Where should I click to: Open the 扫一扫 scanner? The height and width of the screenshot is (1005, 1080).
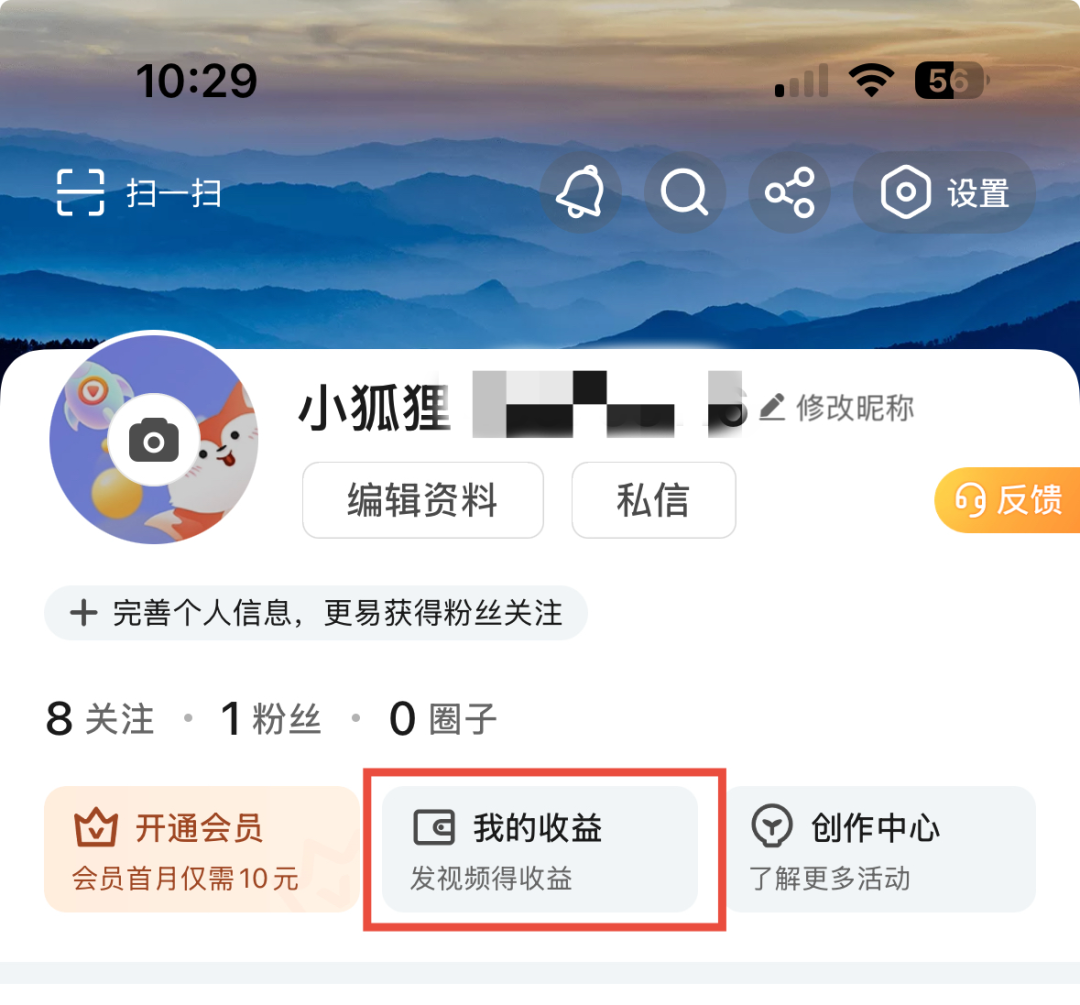pos(138,193)
